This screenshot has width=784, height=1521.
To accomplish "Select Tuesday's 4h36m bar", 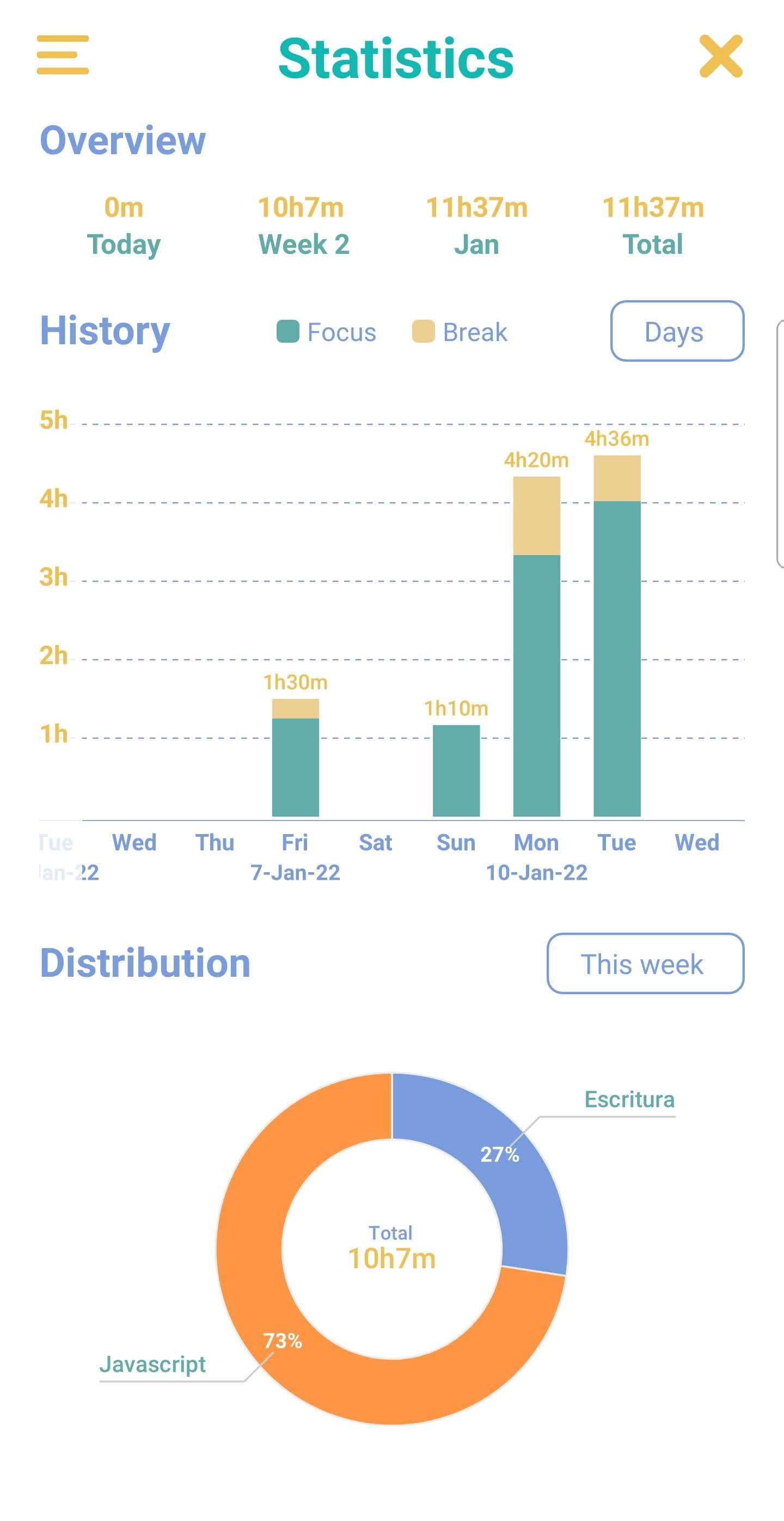I will 616,636.
